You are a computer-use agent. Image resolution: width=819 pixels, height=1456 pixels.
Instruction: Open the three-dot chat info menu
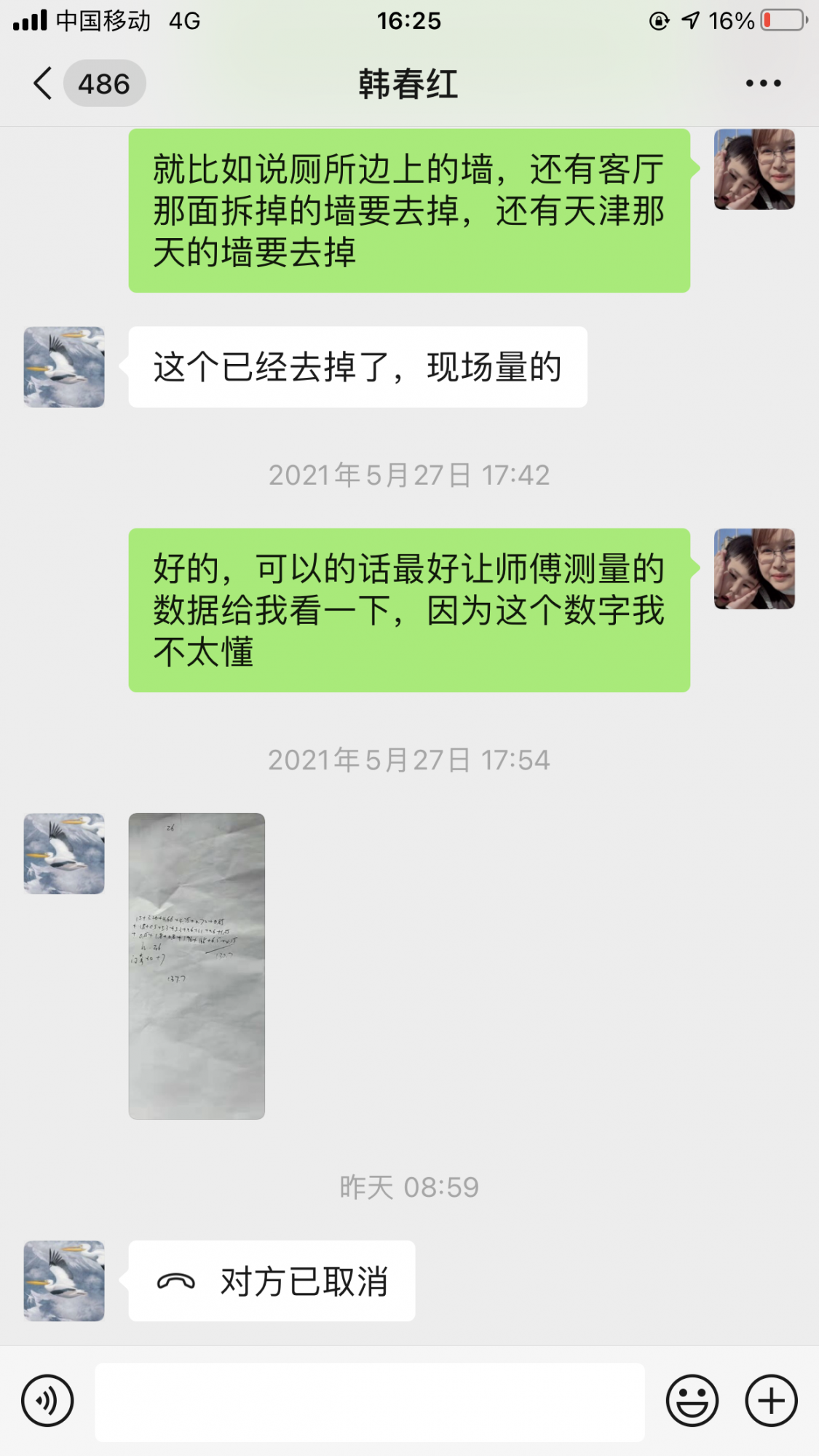click(x=763, y=84)
